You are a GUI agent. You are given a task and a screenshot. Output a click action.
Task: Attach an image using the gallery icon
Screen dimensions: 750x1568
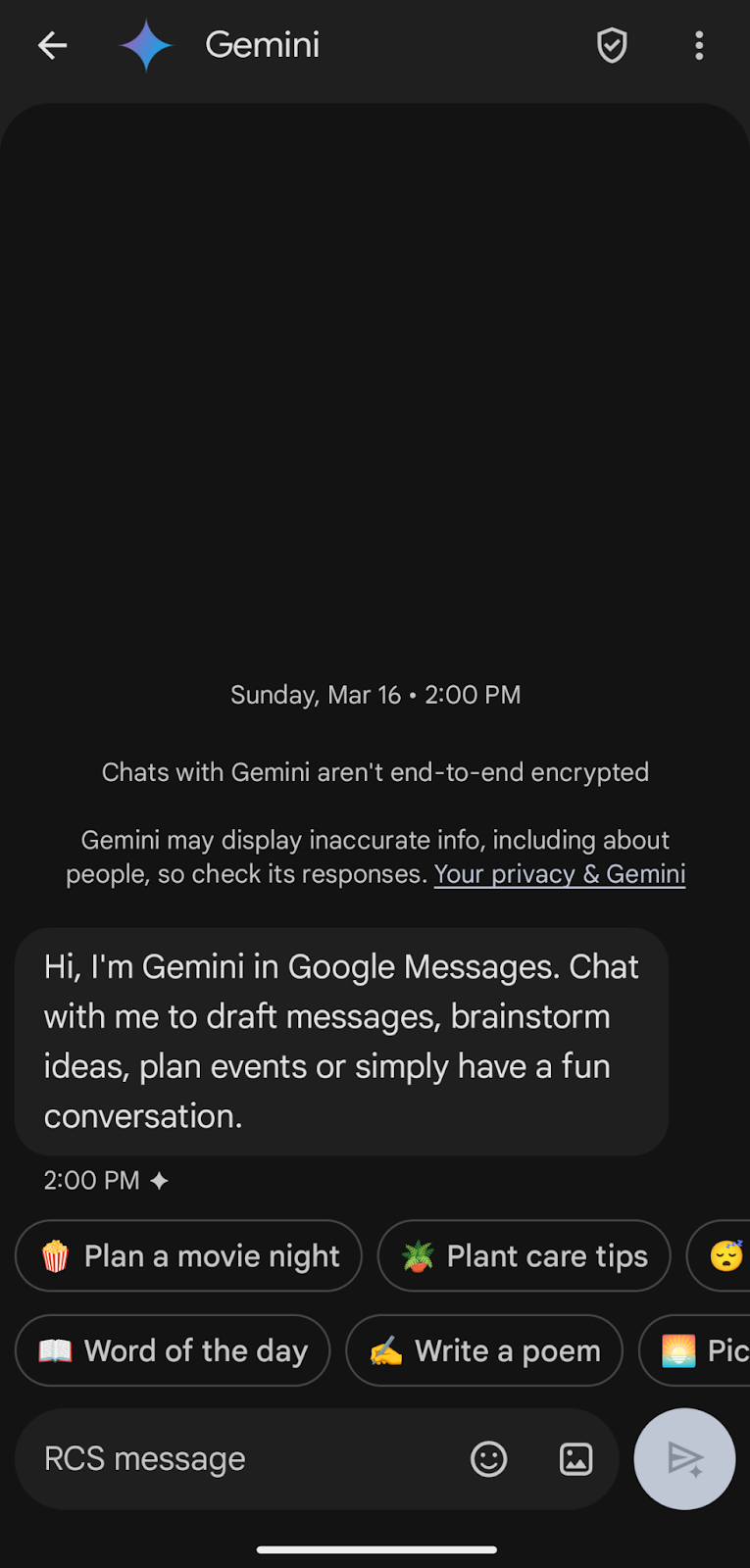pos(575,1458)
